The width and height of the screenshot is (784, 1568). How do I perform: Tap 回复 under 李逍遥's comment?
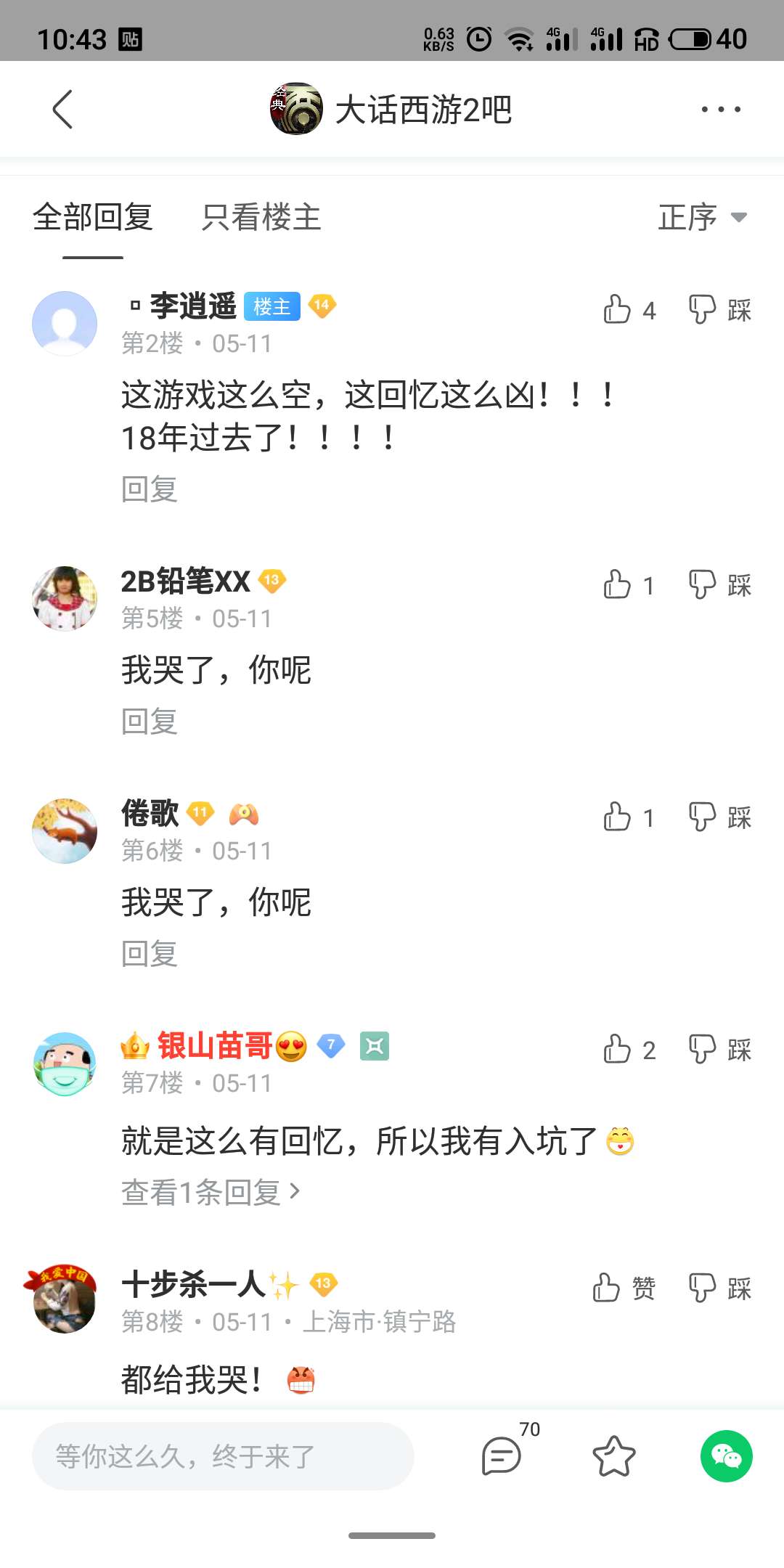[x=150, y=489]
